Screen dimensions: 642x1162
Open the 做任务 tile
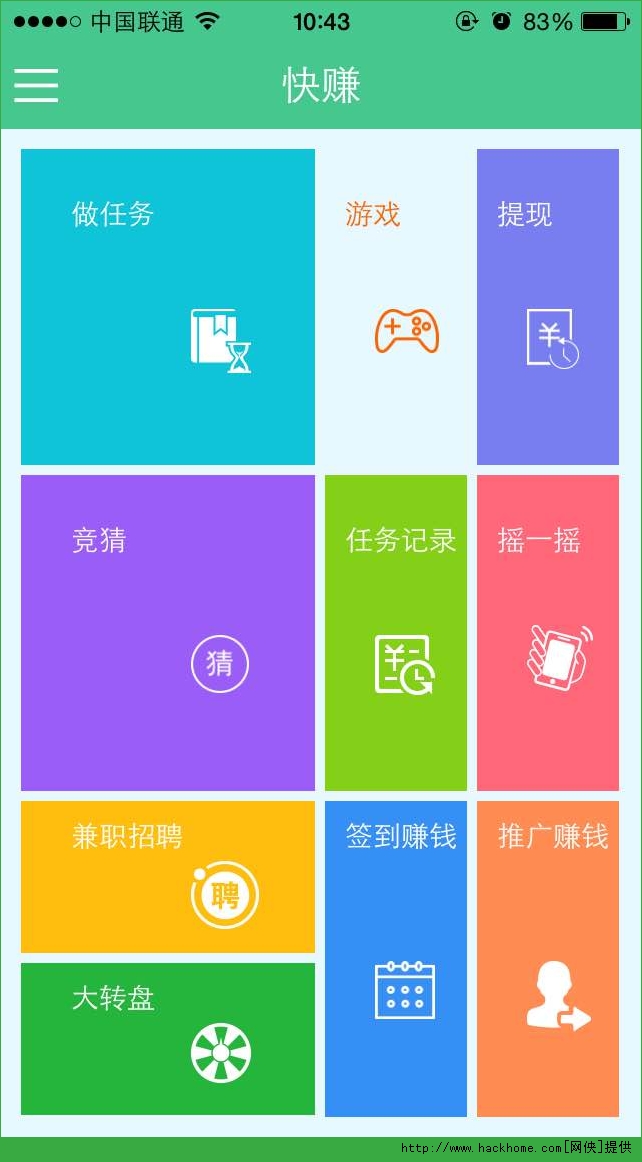point(168,307)
